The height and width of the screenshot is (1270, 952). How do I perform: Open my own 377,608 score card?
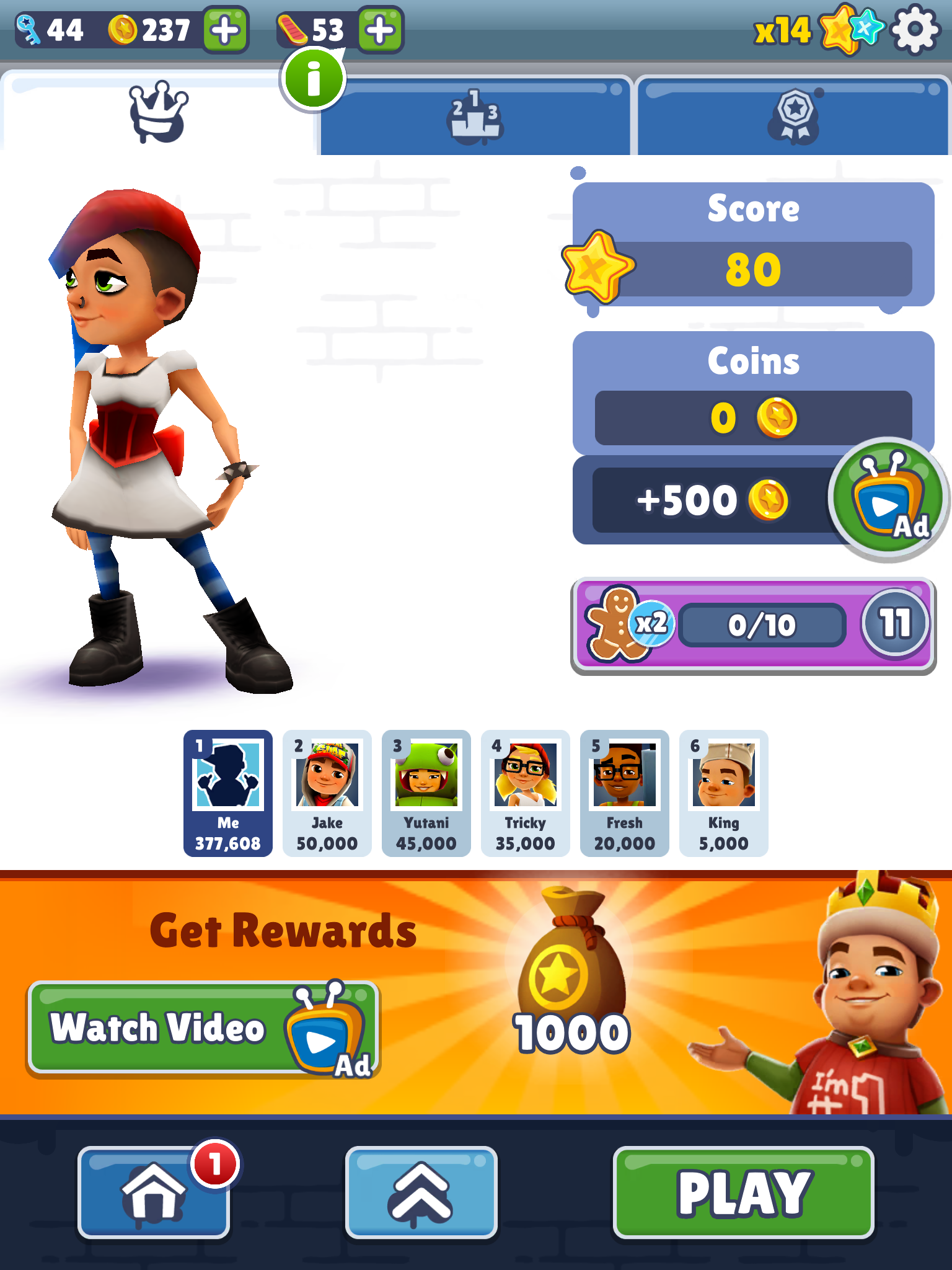pos(227,794)
